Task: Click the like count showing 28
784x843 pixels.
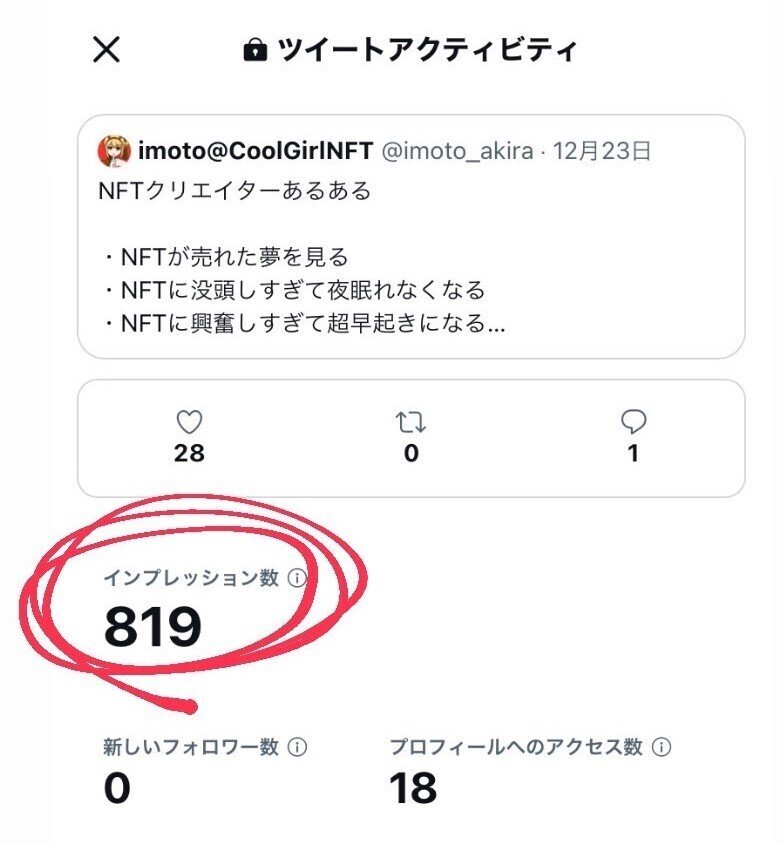Action: (190, 451)
